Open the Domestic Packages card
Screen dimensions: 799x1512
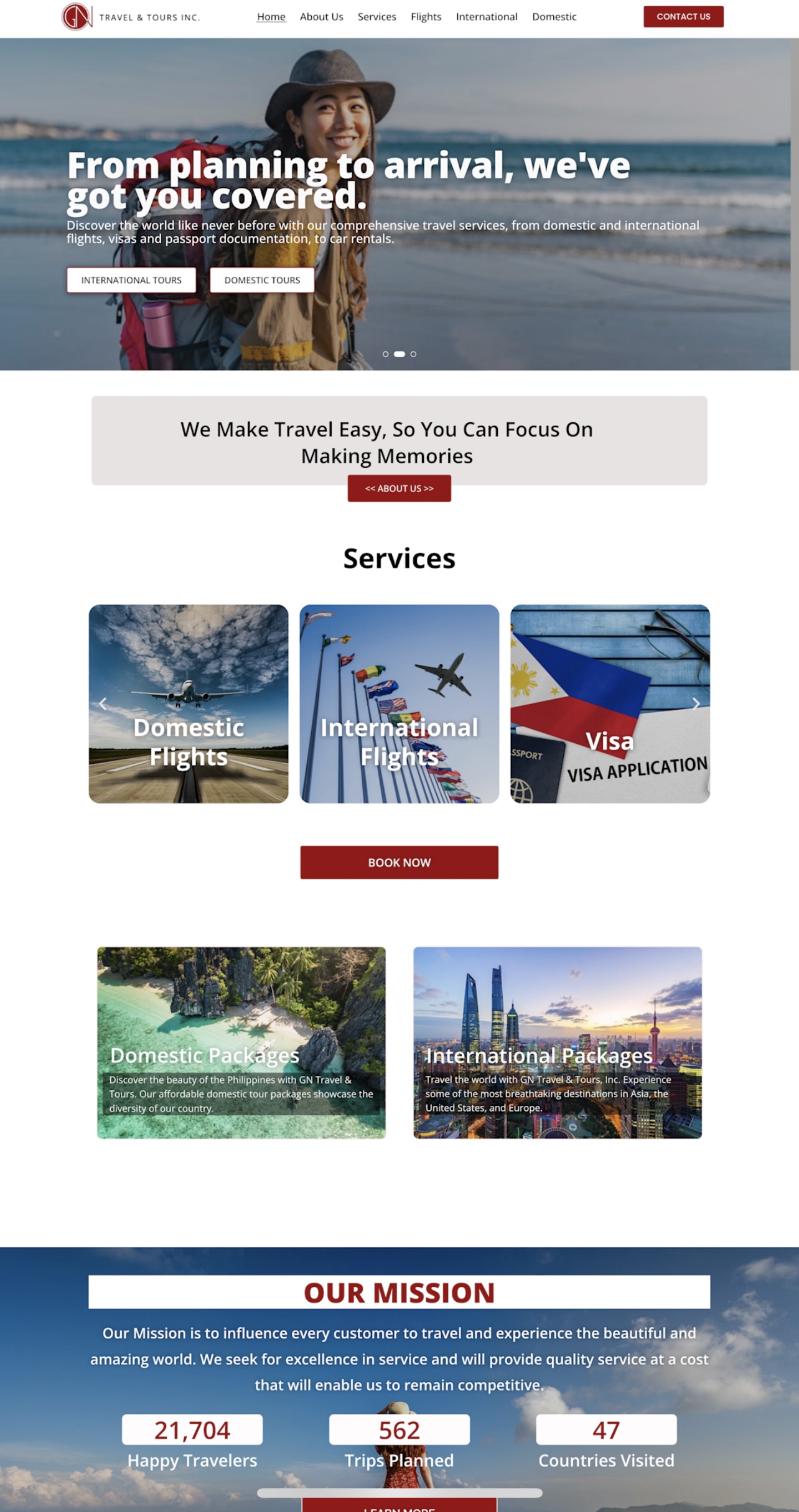[241, 1043]
